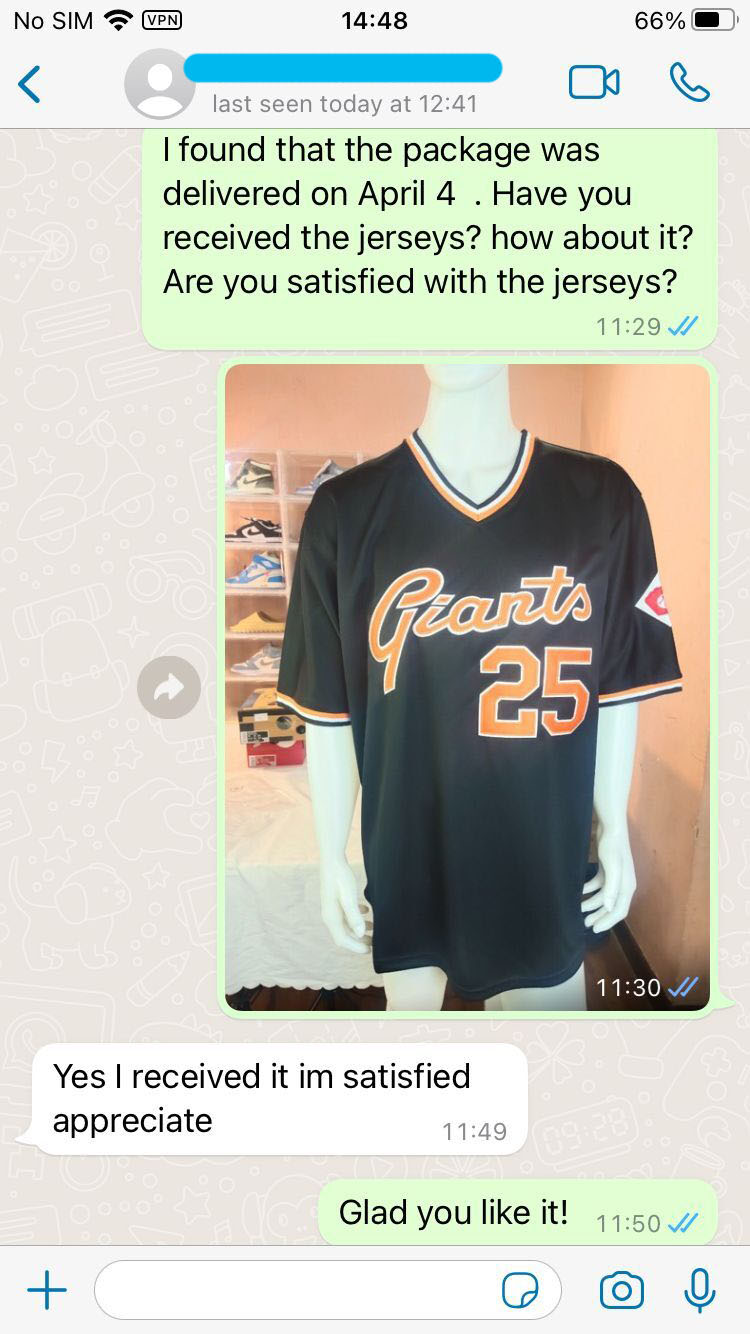750x1334 pixels.
Task: Start a voice call with this contact
Action: (689, 83)
